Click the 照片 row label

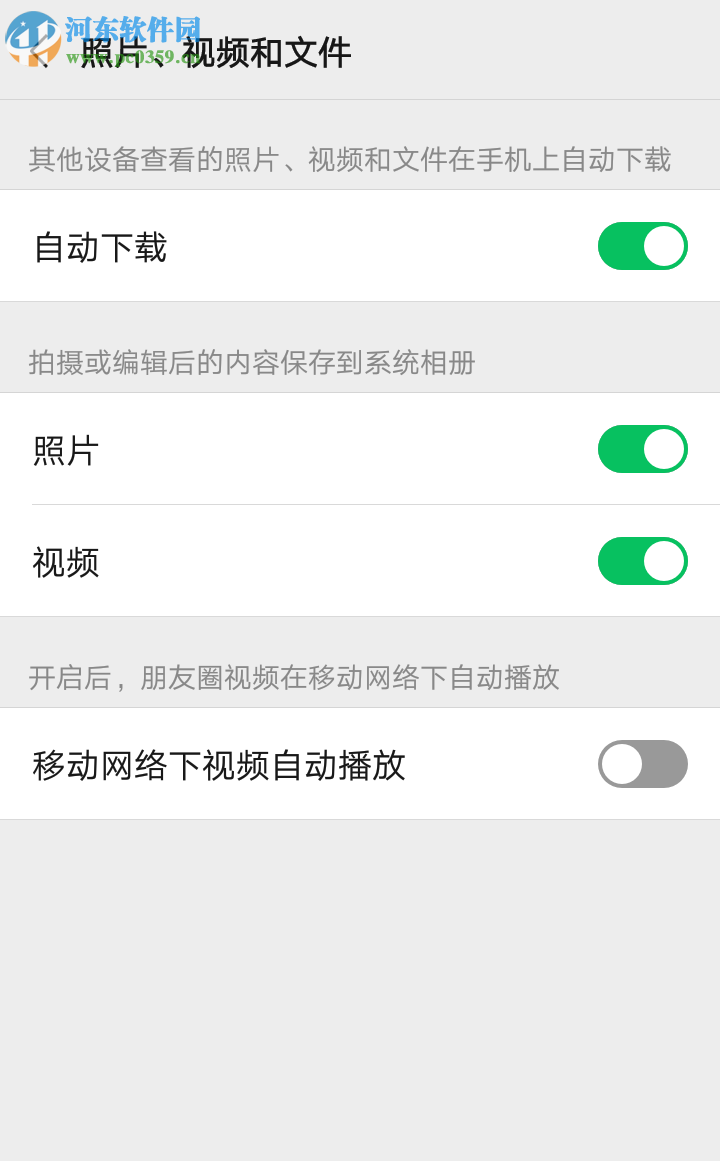pos(66,449)
